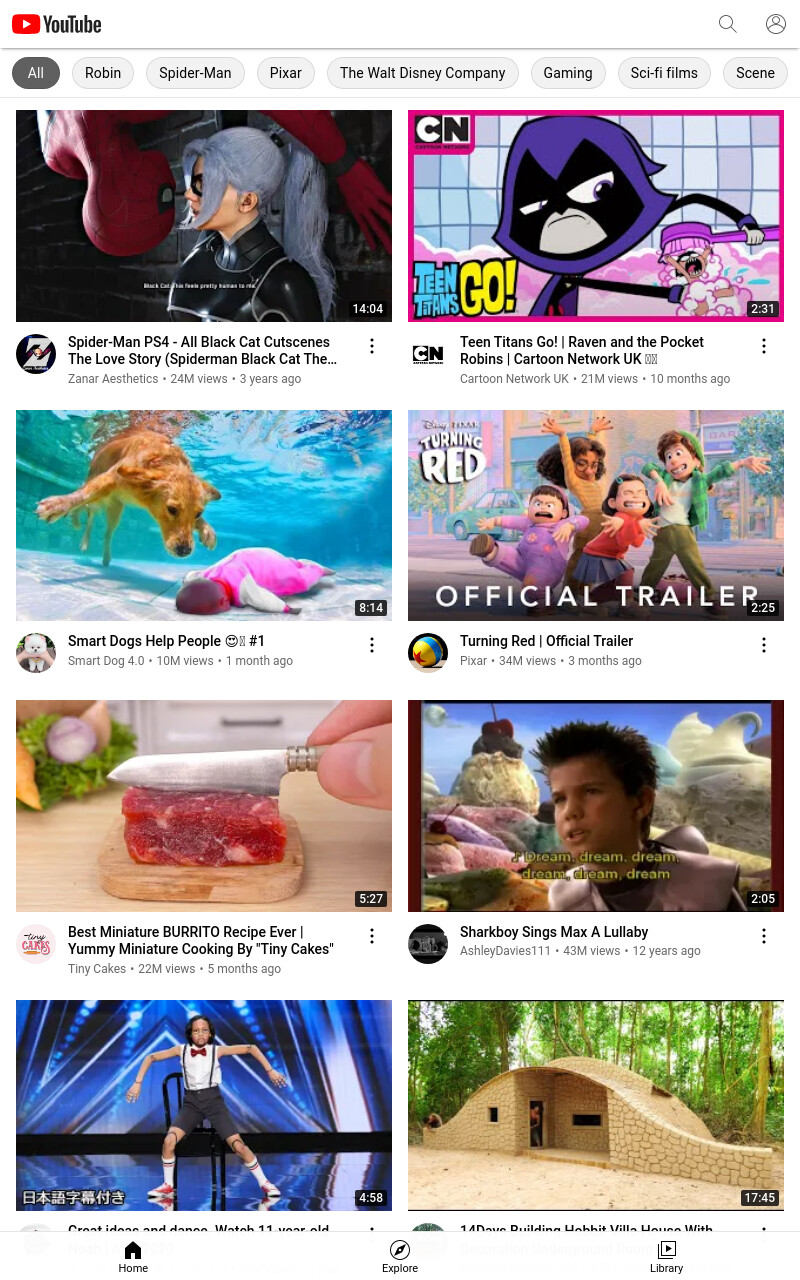This screenshot has height=1280, width=800.
Task: Open options menu for Turning Red trailer
Action: [x=764, y=645]
